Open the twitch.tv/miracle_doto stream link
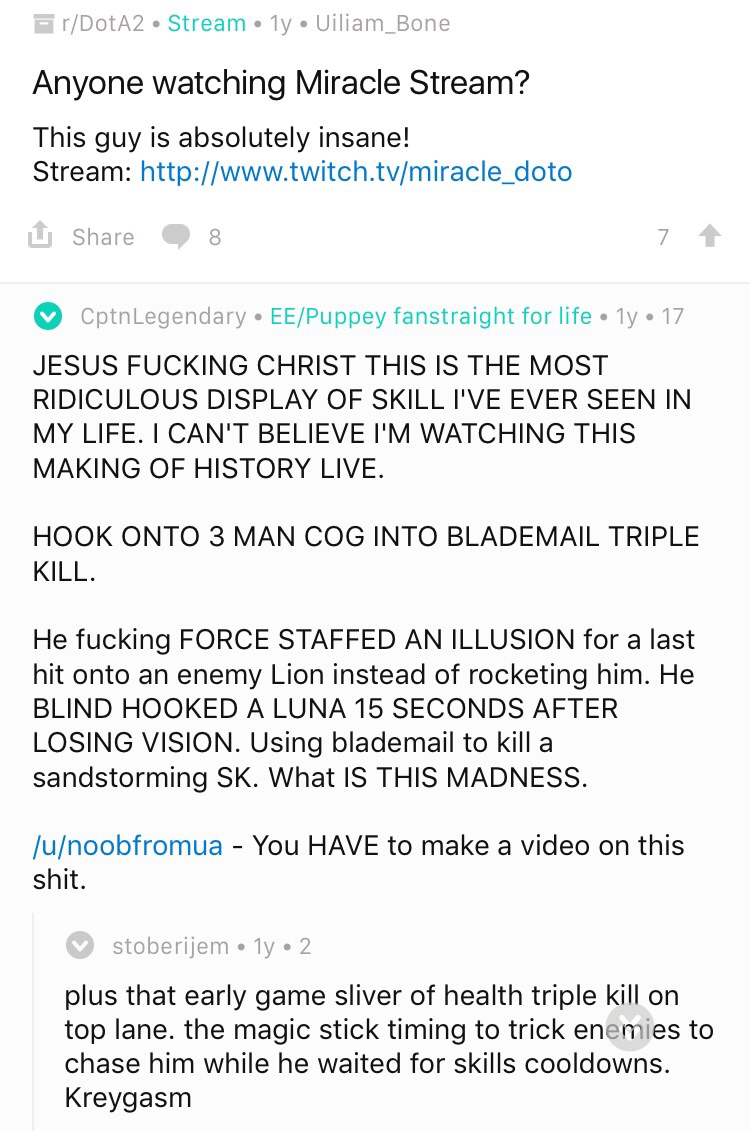750x1131 pixels. 356,172
